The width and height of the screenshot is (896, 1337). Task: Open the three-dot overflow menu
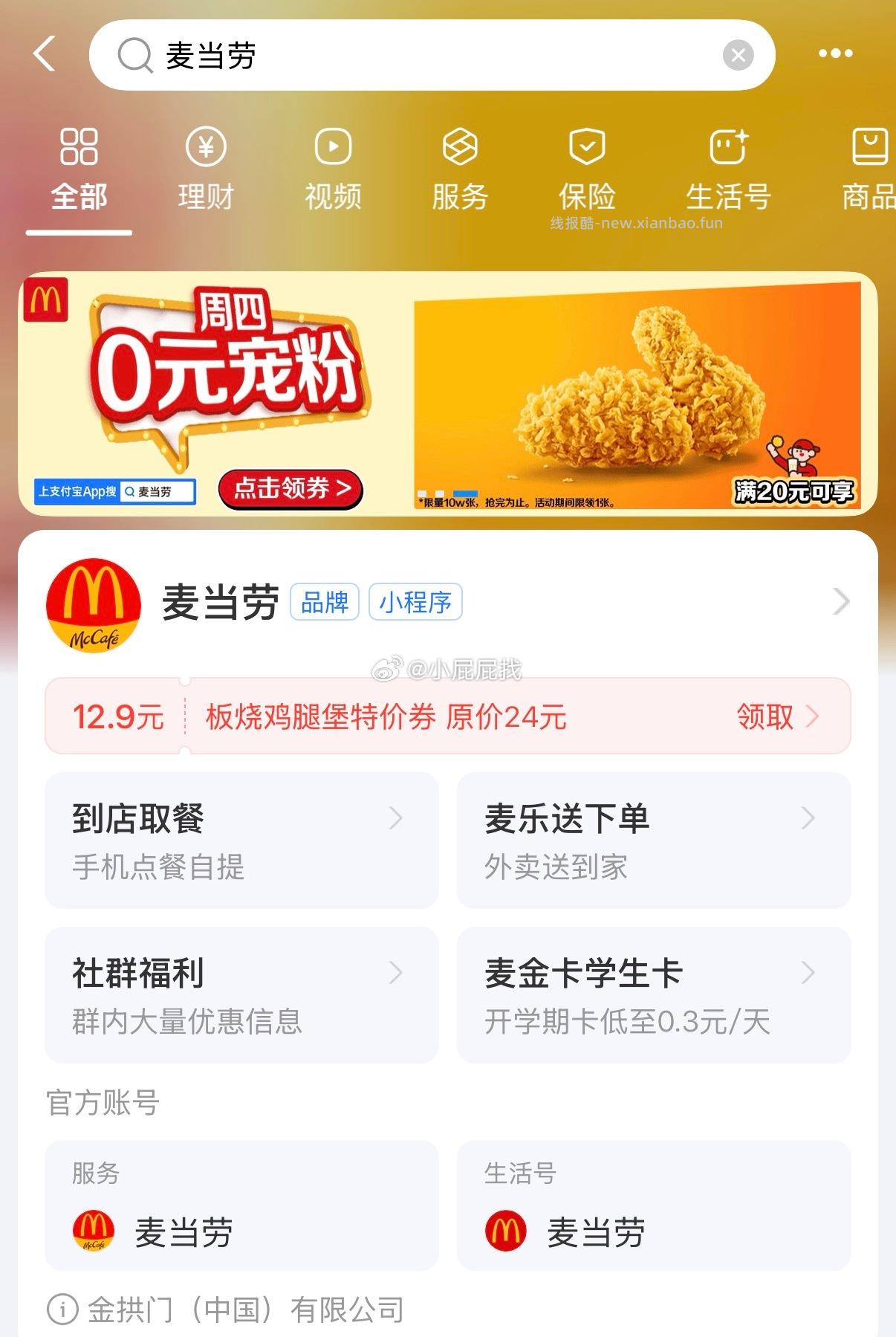click(x=835, y=54)
